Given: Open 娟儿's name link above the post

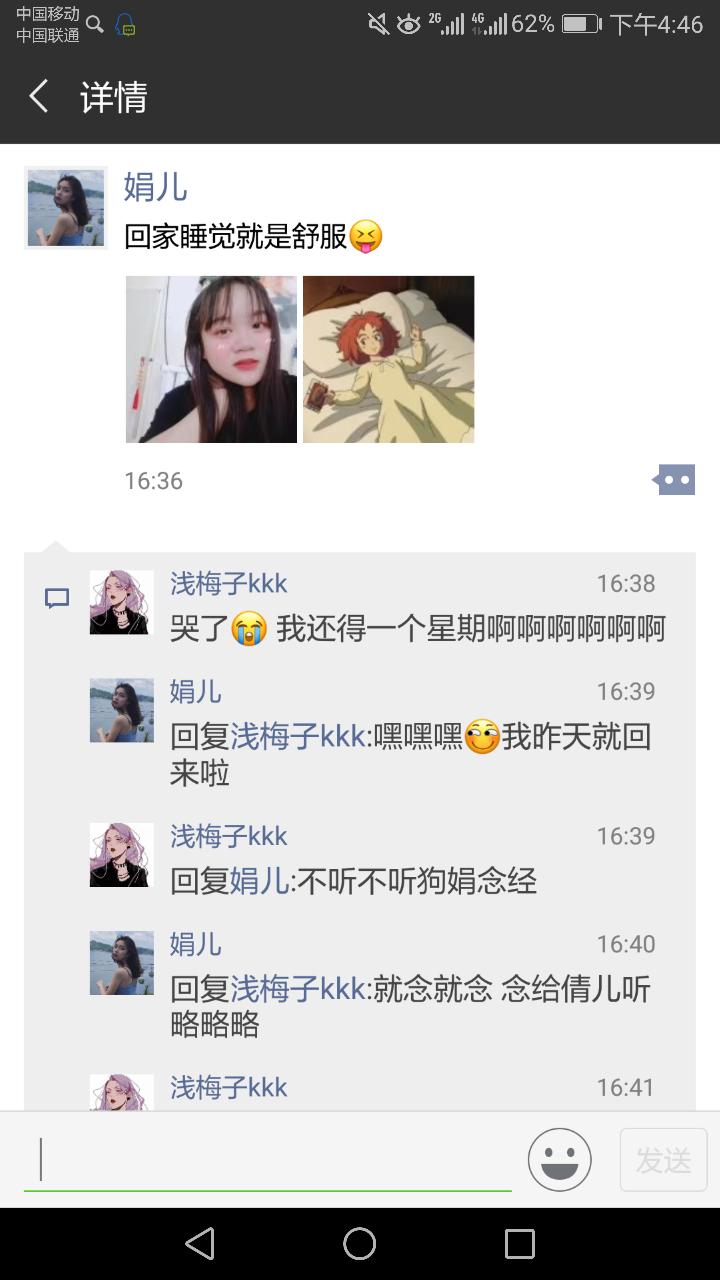Looking at the screenshot, I should coord(155,187).
